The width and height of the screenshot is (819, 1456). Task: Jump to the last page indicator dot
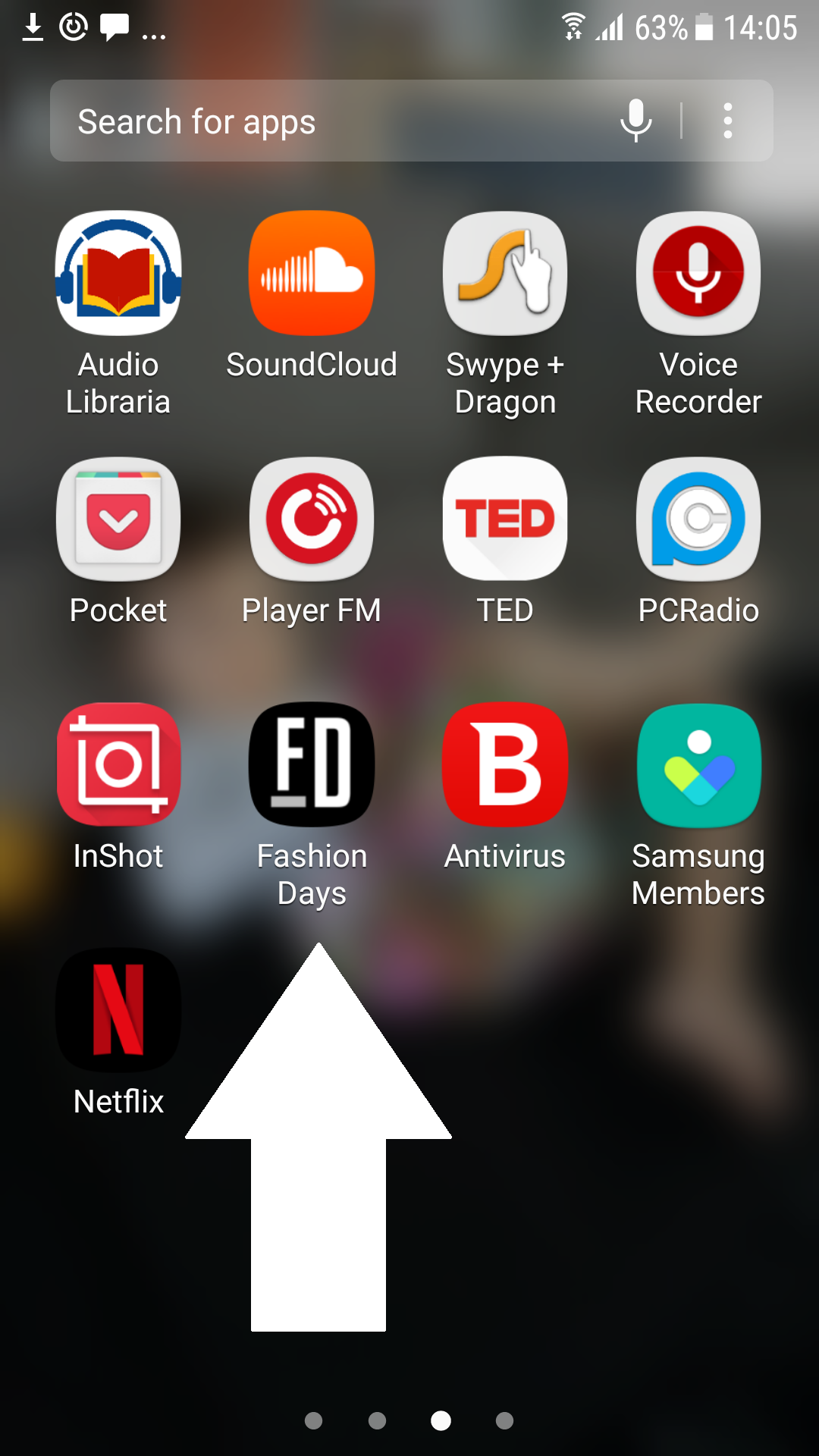tap(504, 1420)
